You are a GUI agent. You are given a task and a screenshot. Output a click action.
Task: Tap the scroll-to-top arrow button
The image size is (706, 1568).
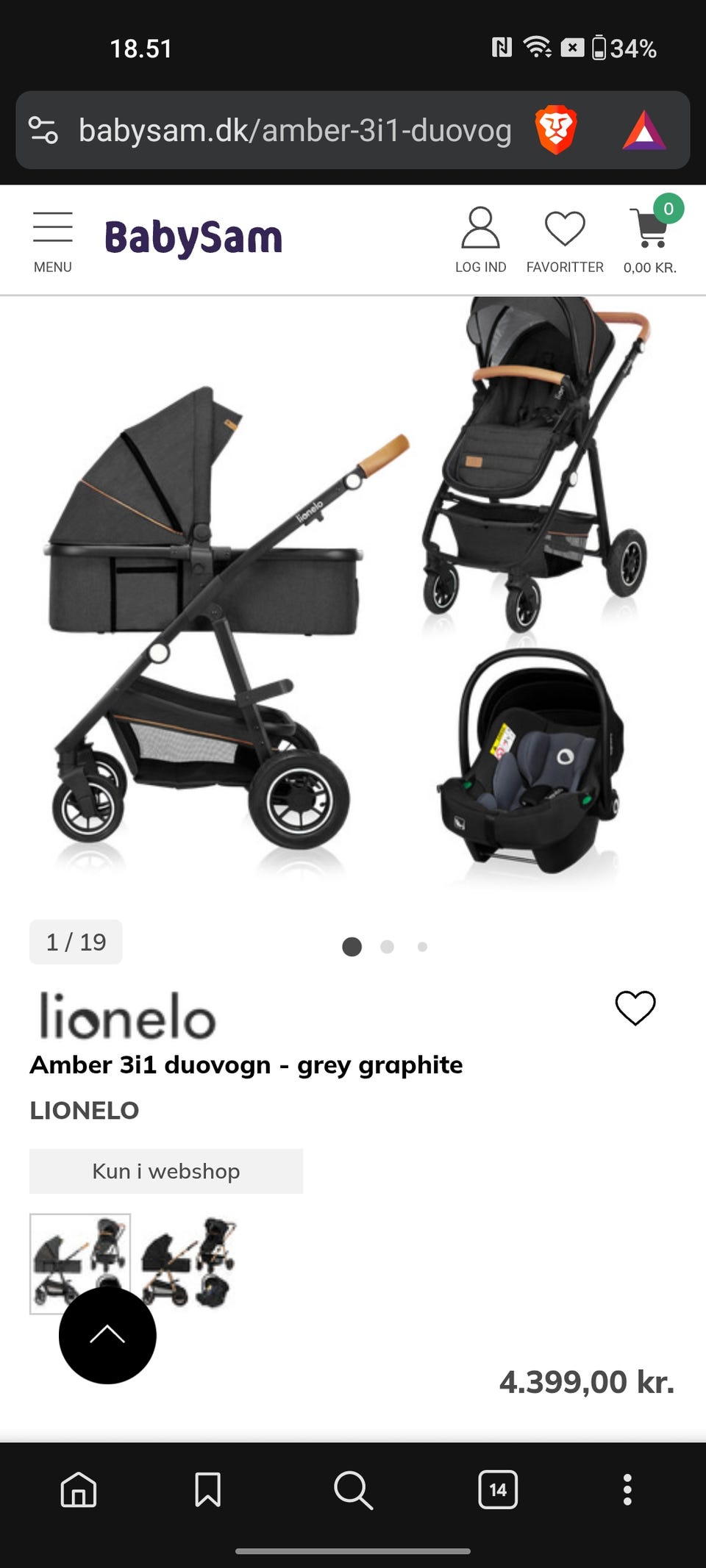(107, 1335)
